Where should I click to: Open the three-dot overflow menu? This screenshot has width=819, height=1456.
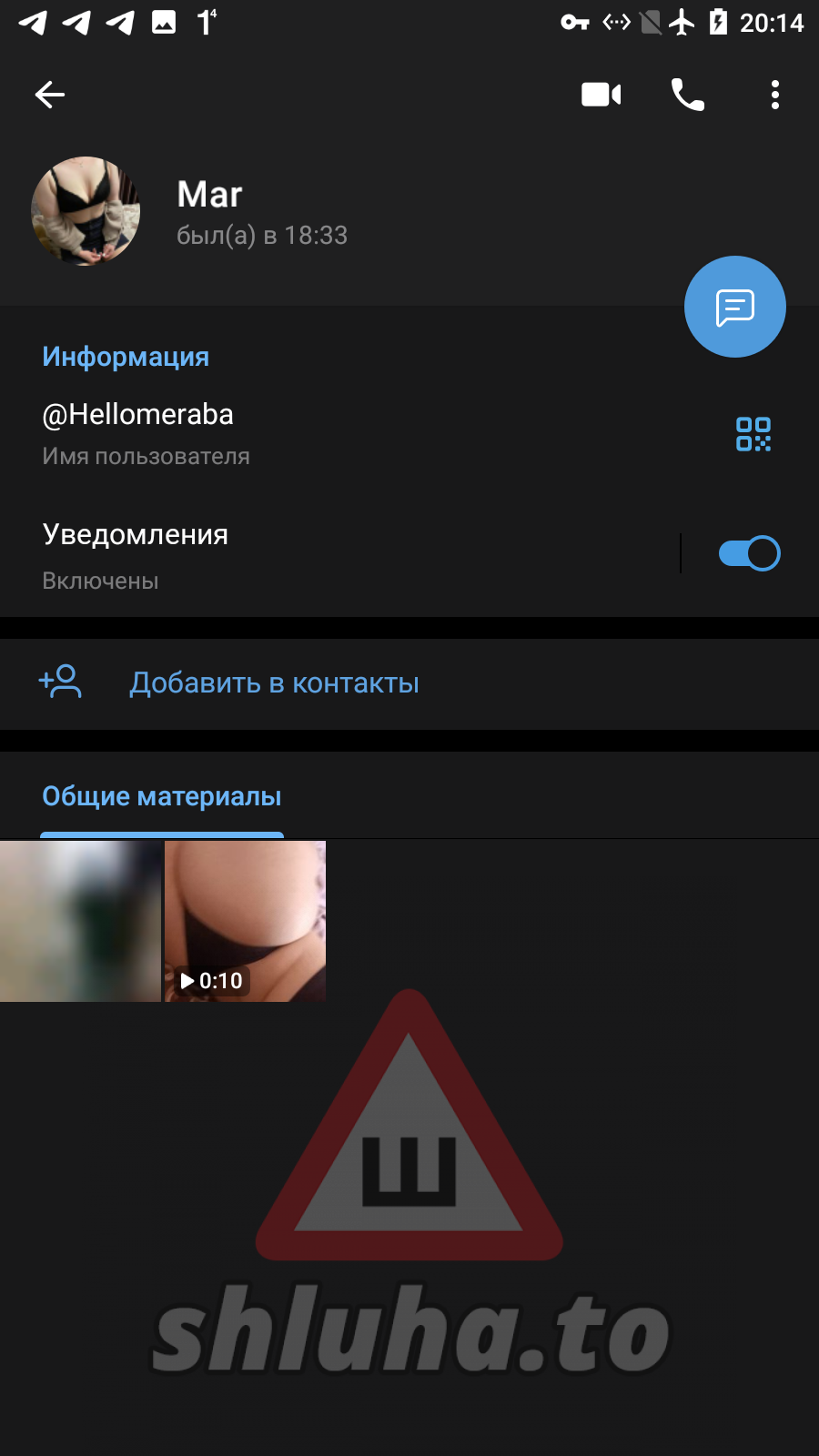tap(774, 95)
